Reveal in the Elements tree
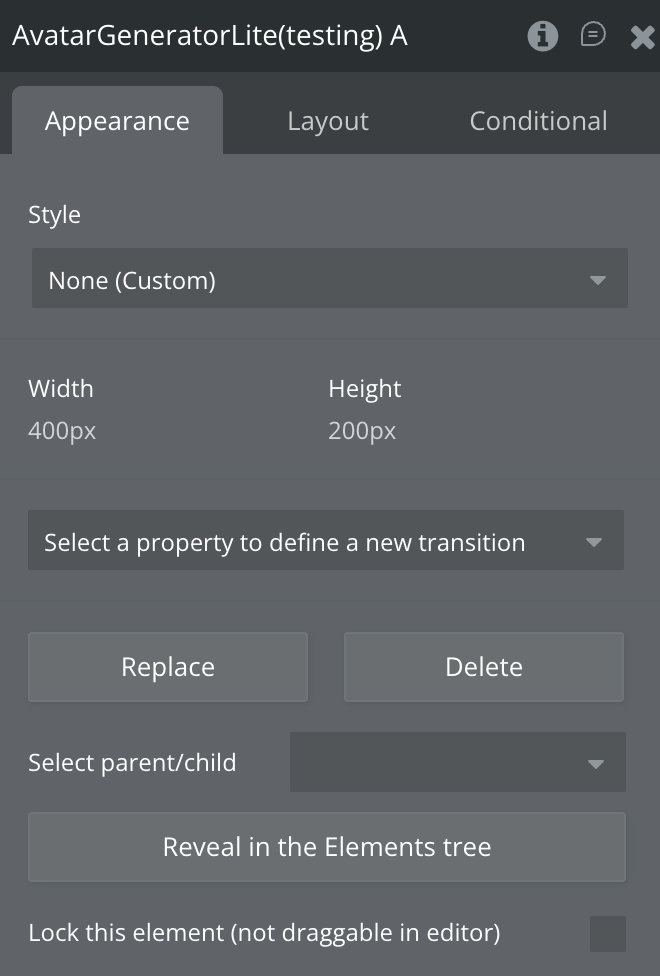 (x=327, y=847)
